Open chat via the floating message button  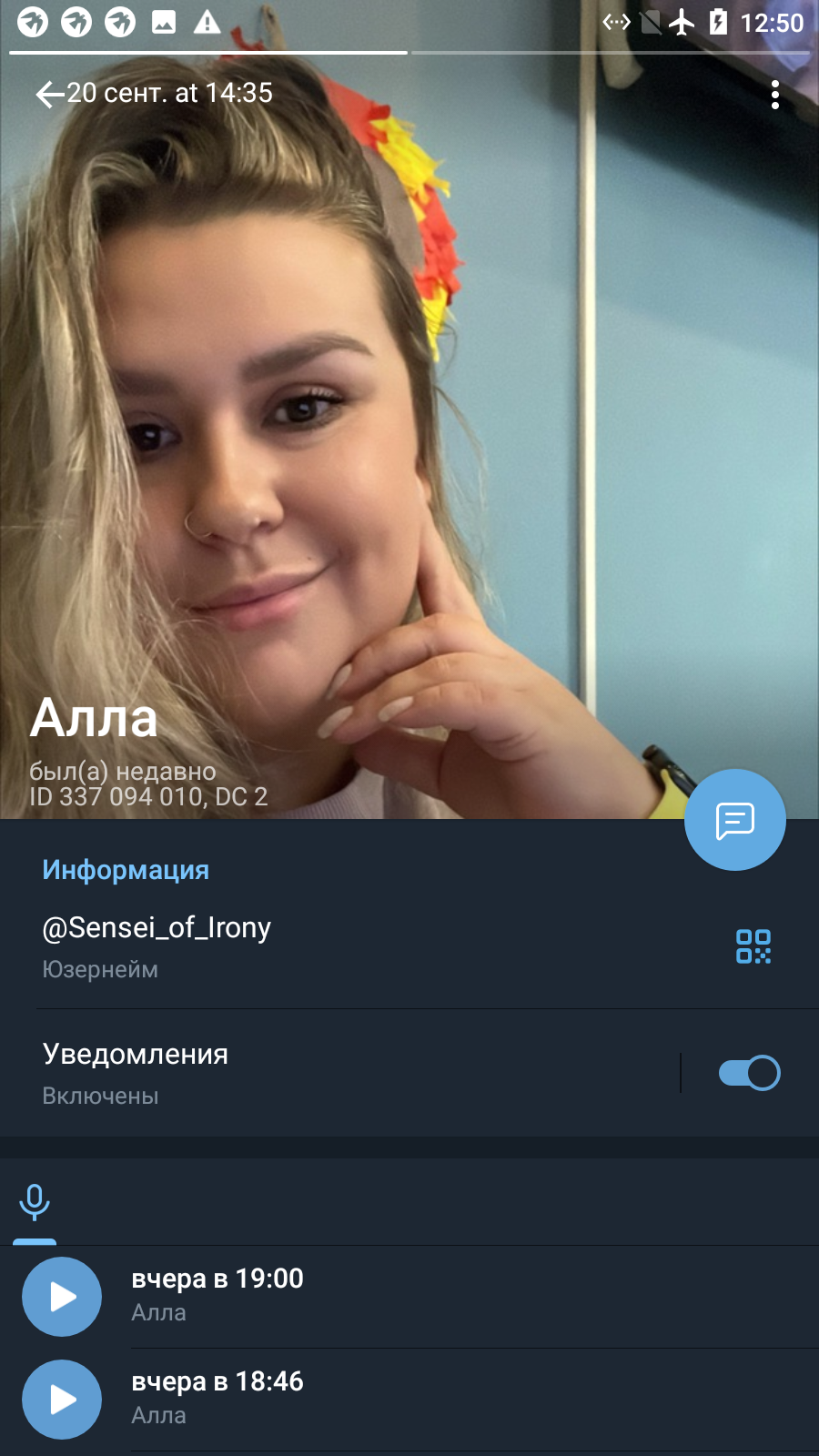(735, 820)
